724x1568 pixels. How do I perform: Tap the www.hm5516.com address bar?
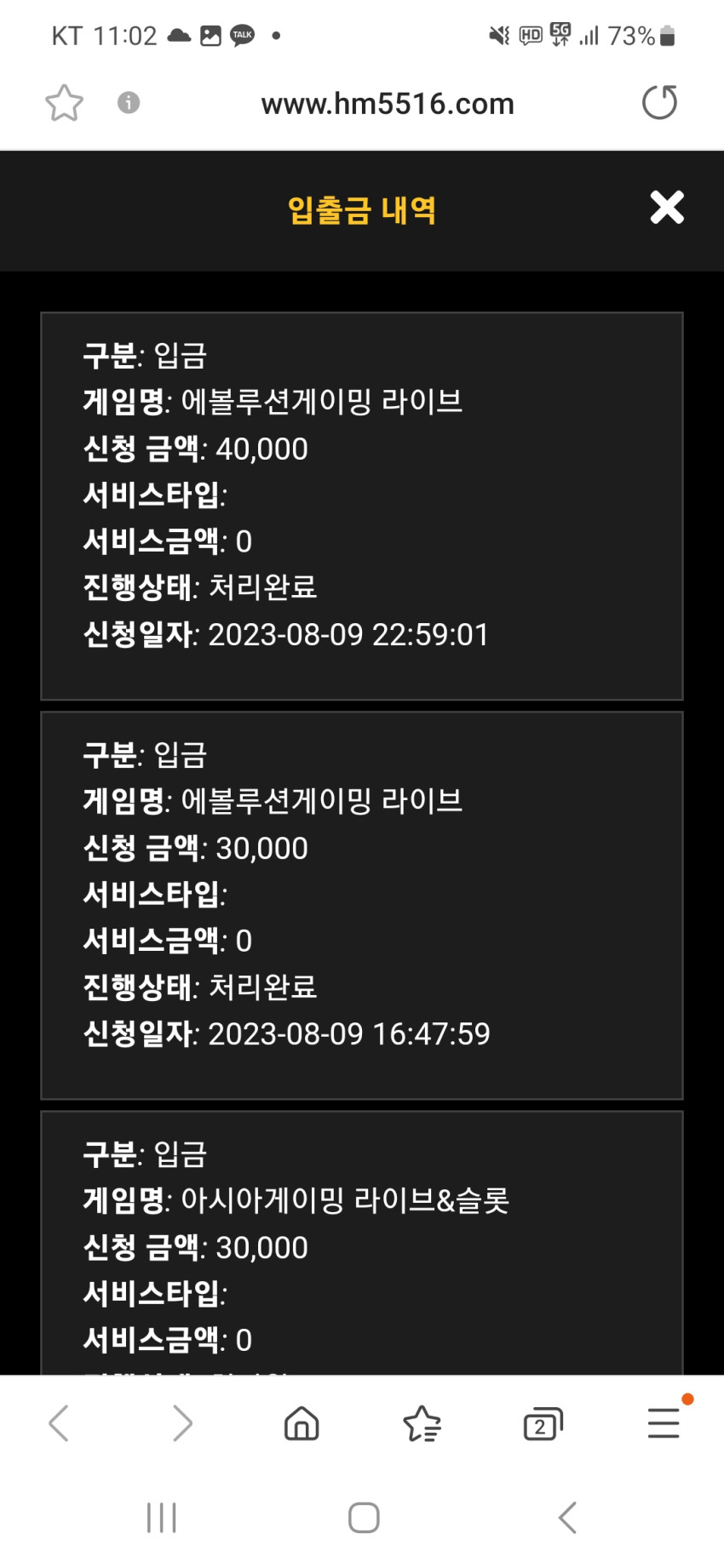pyautogui.click(x=388, y=104)
